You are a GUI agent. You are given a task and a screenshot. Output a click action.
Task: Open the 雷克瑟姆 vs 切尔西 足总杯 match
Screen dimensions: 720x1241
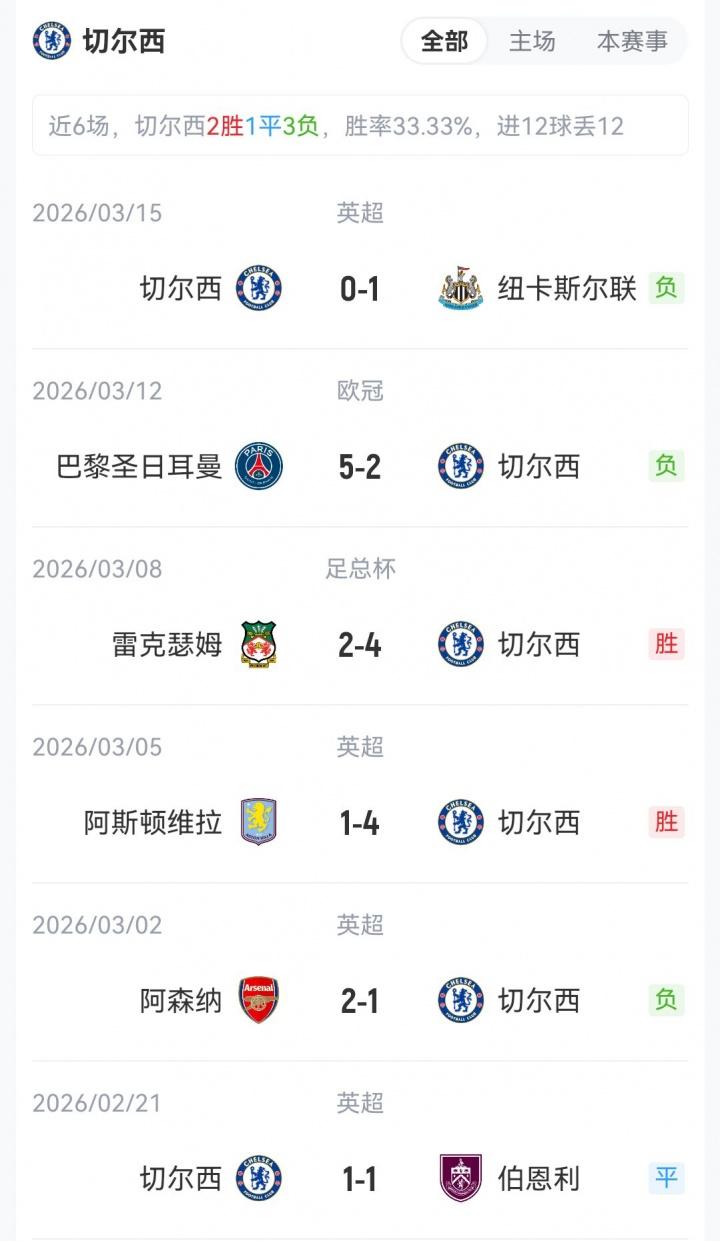pyautogui.click(x=360, y=645)
